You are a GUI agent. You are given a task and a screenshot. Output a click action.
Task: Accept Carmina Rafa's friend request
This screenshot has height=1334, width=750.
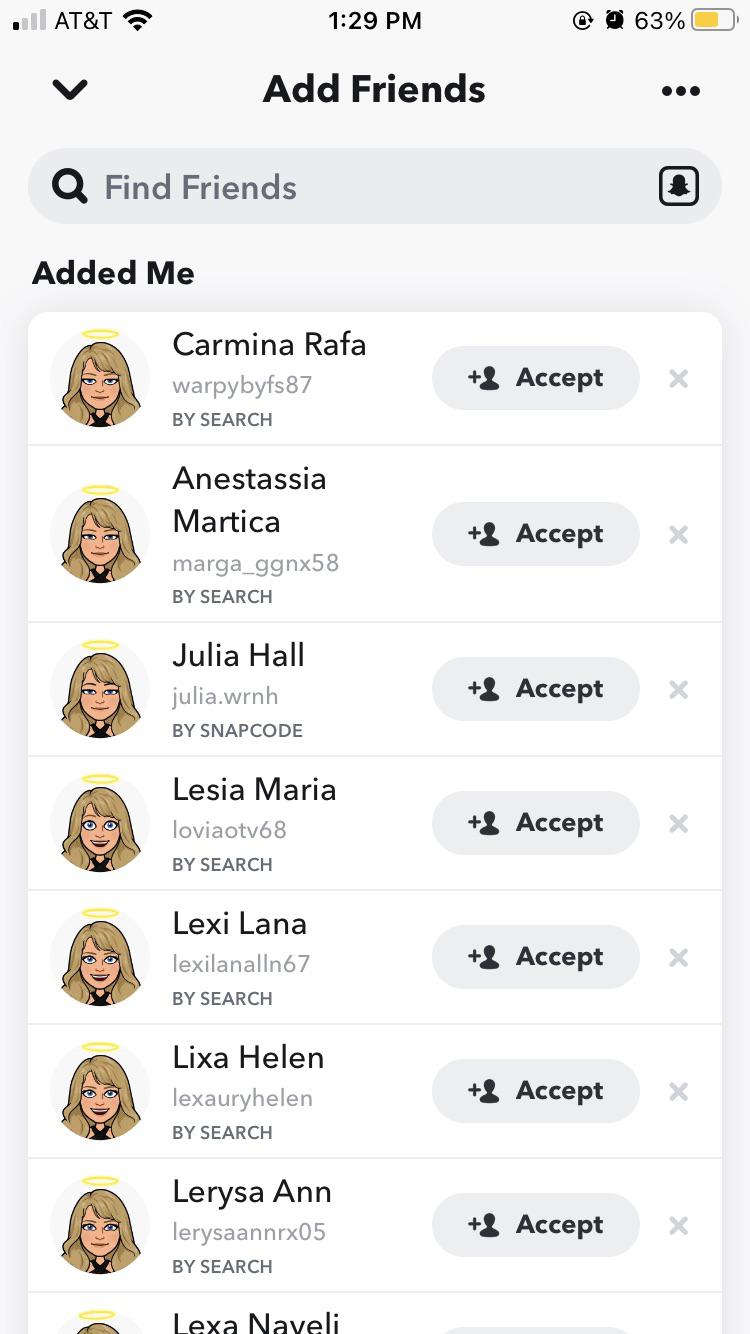535,378
